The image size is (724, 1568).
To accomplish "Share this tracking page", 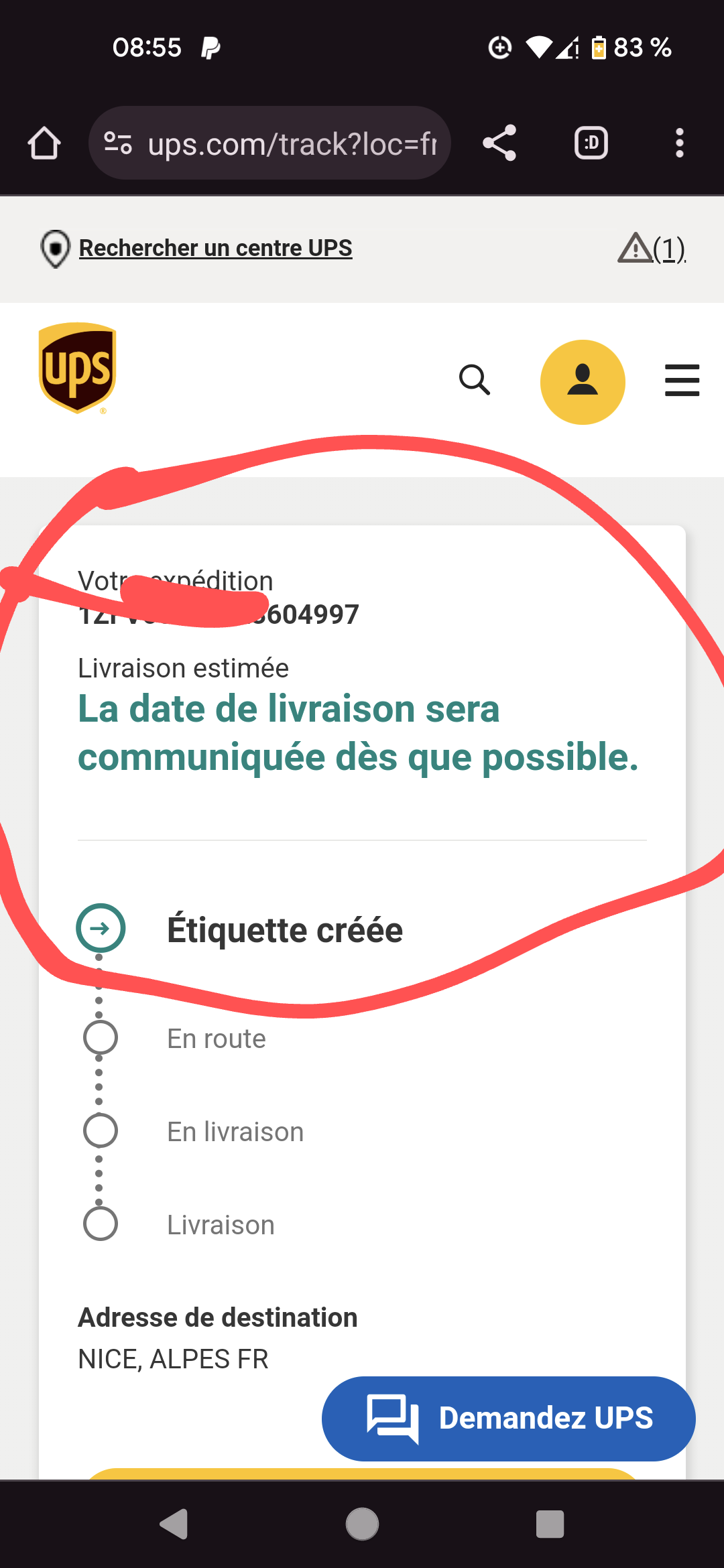I will [499, 143].
